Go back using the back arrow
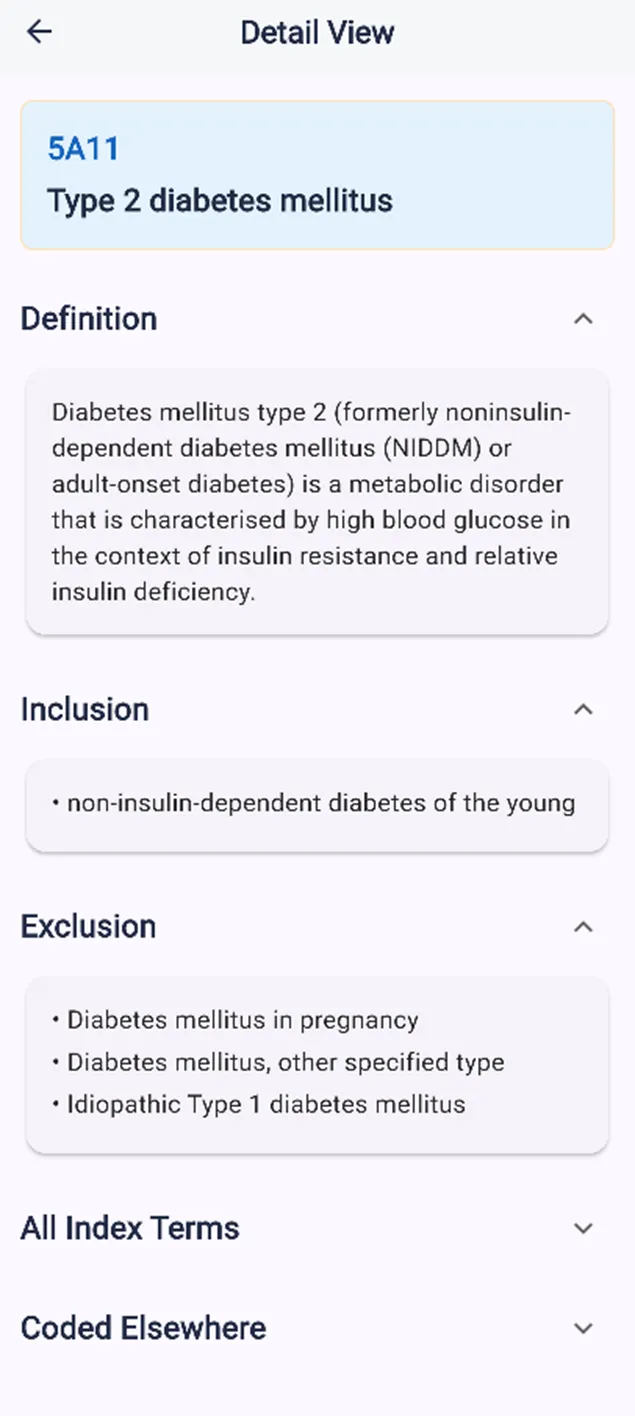 (x=39, y=32)
